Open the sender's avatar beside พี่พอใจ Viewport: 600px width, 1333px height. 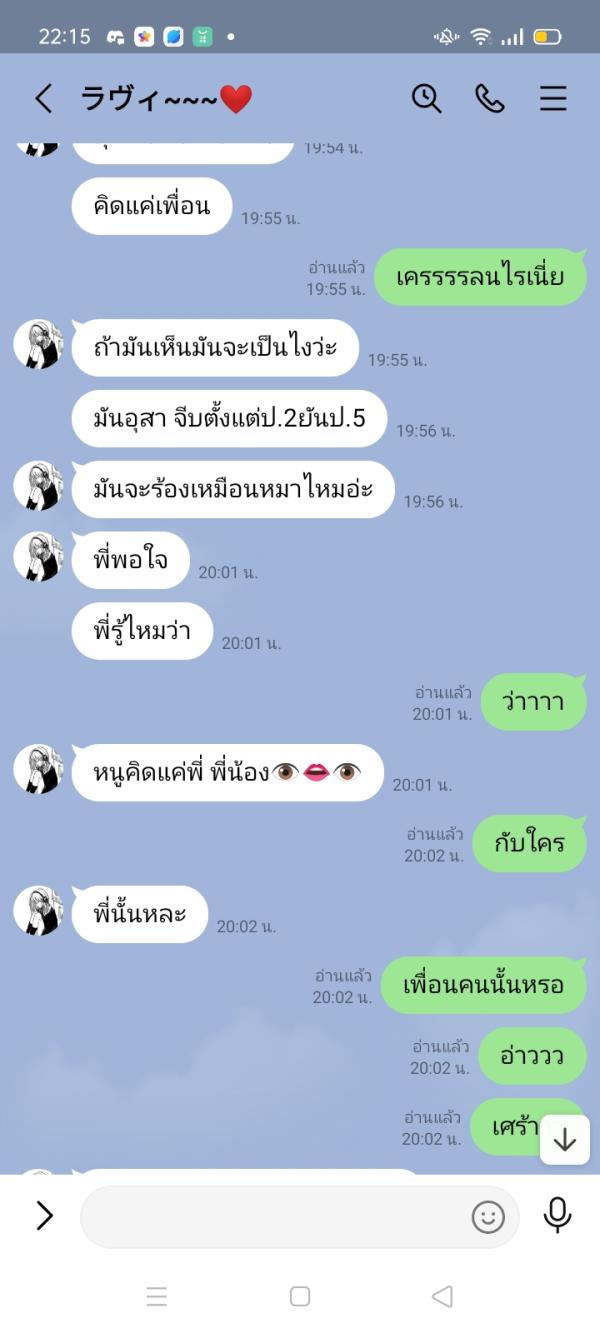point(38,557)
